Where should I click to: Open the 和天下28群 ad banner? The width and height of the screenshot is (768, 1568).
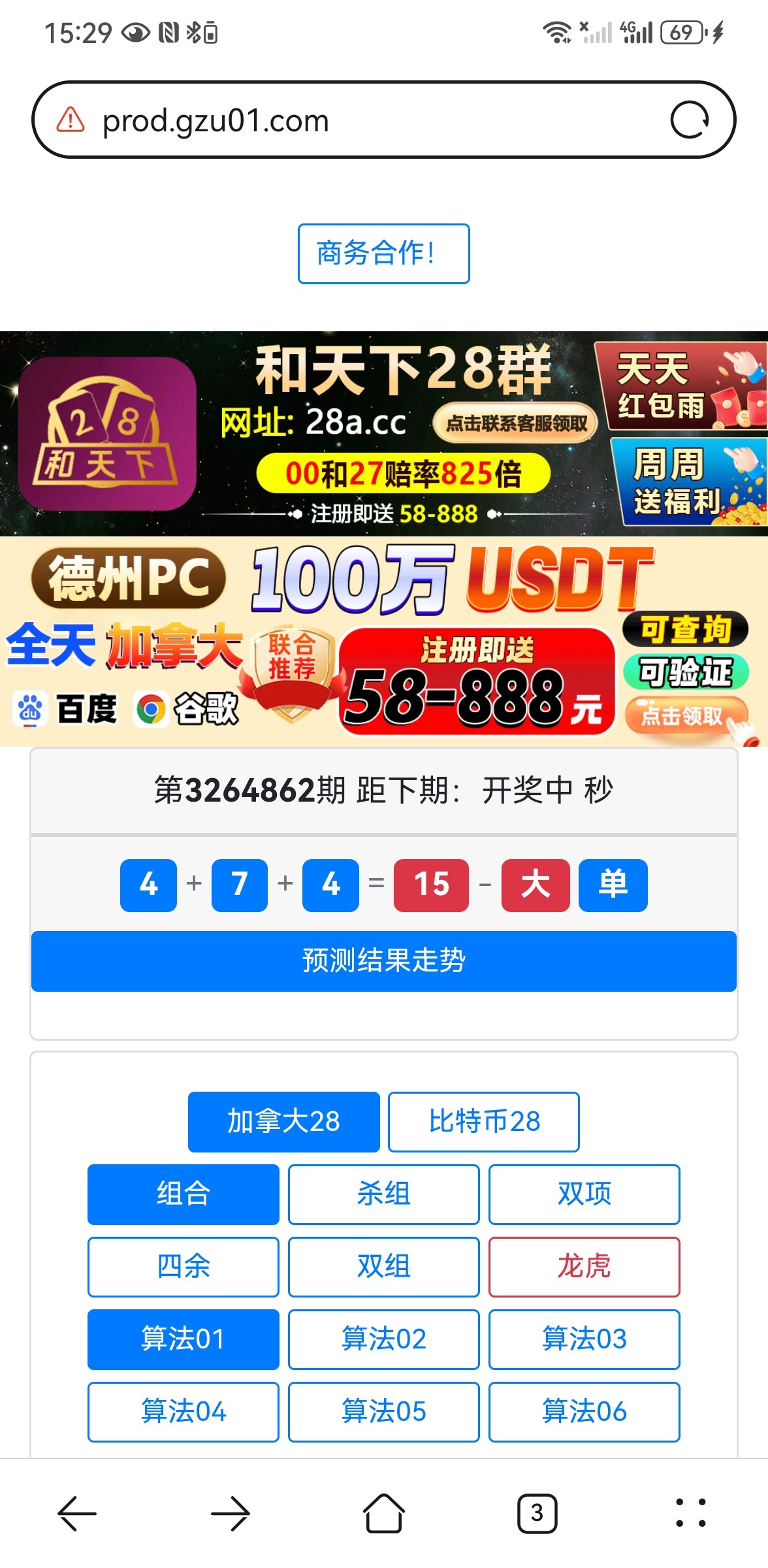[x=383, y=434]
